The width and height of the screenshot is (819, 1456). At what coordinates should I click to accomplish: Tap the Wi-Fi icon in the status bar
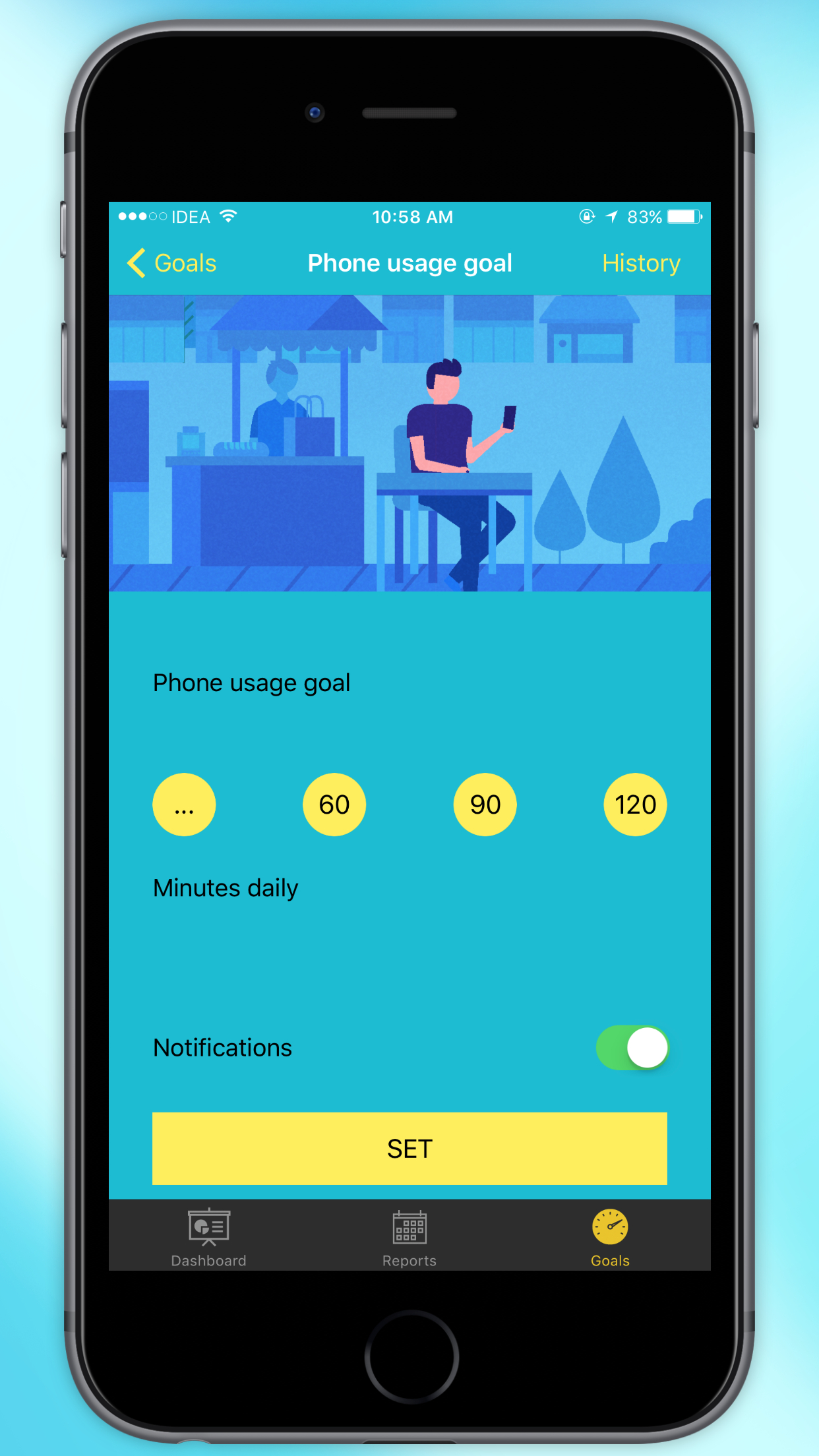tap(228, 216)
